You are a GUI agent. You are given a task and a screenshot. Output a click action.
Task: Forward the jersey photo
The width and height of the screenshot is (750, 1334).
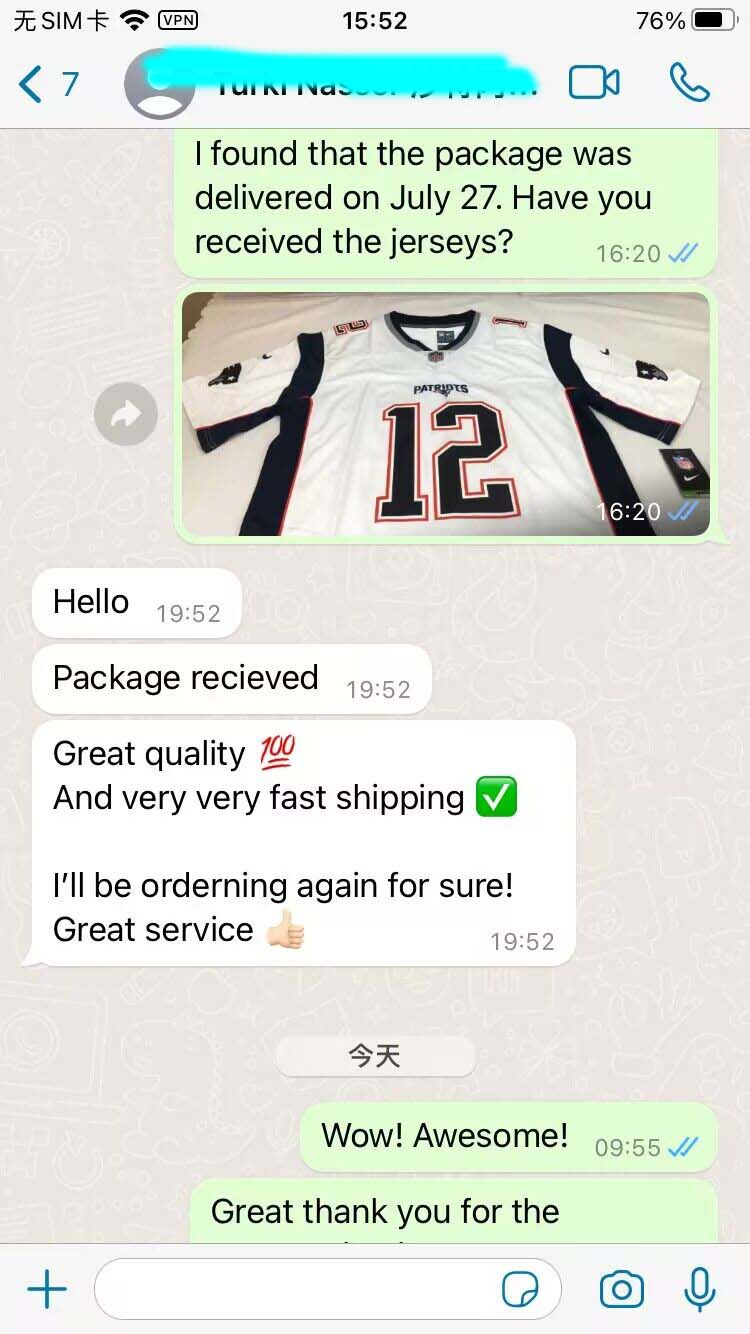(126, 414)
